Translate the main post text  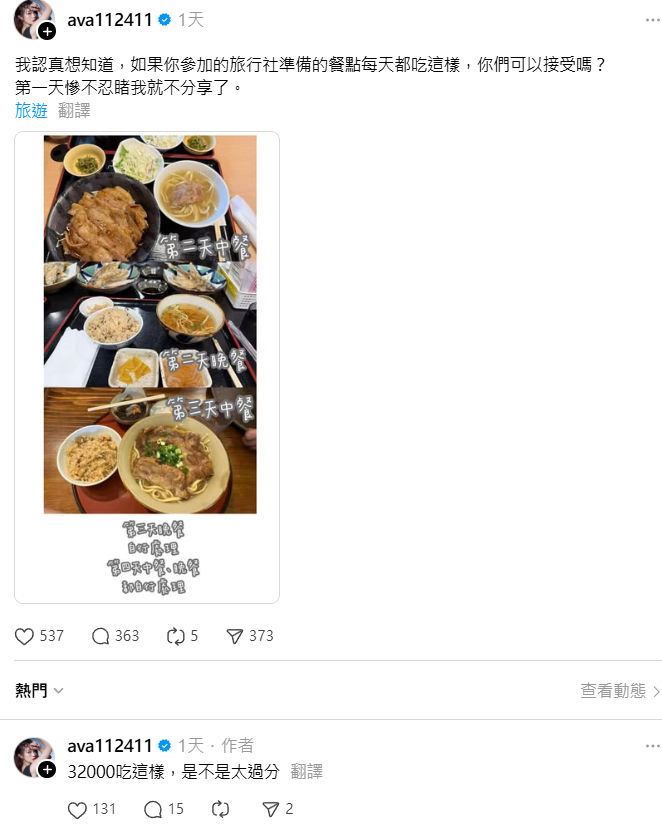tap(74, 110)
